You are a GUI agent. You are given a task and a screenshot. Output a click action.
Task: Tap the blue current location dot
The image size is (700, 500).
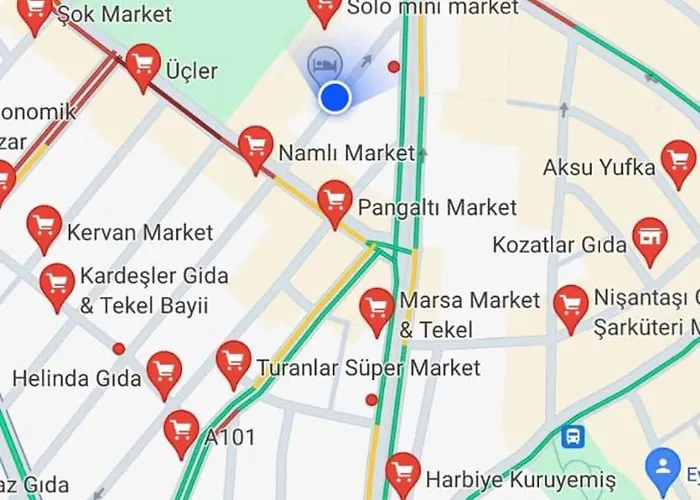click(334, 97)
